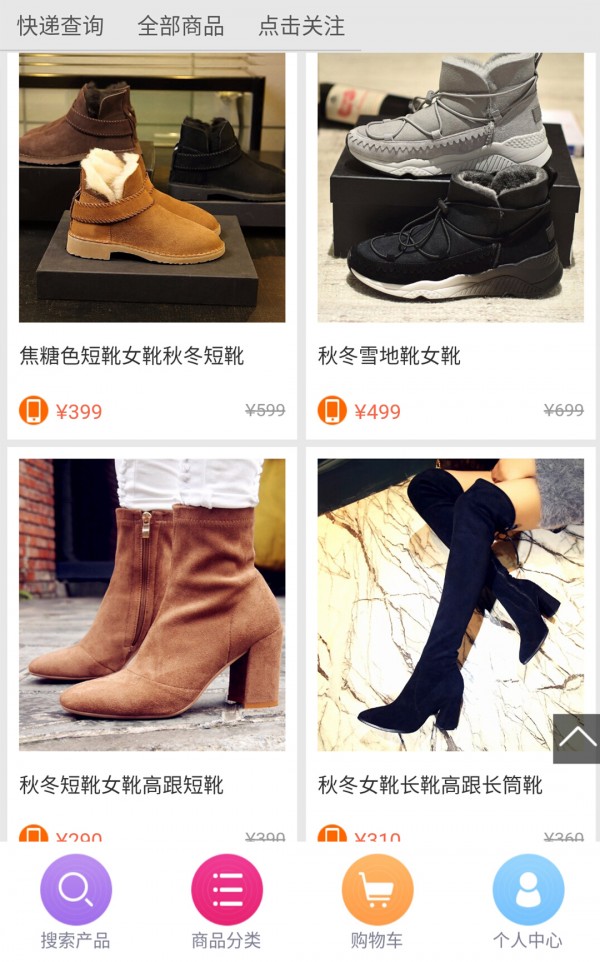Switch to 个人中心 profile
600x962 pixels.
[528, 900]
